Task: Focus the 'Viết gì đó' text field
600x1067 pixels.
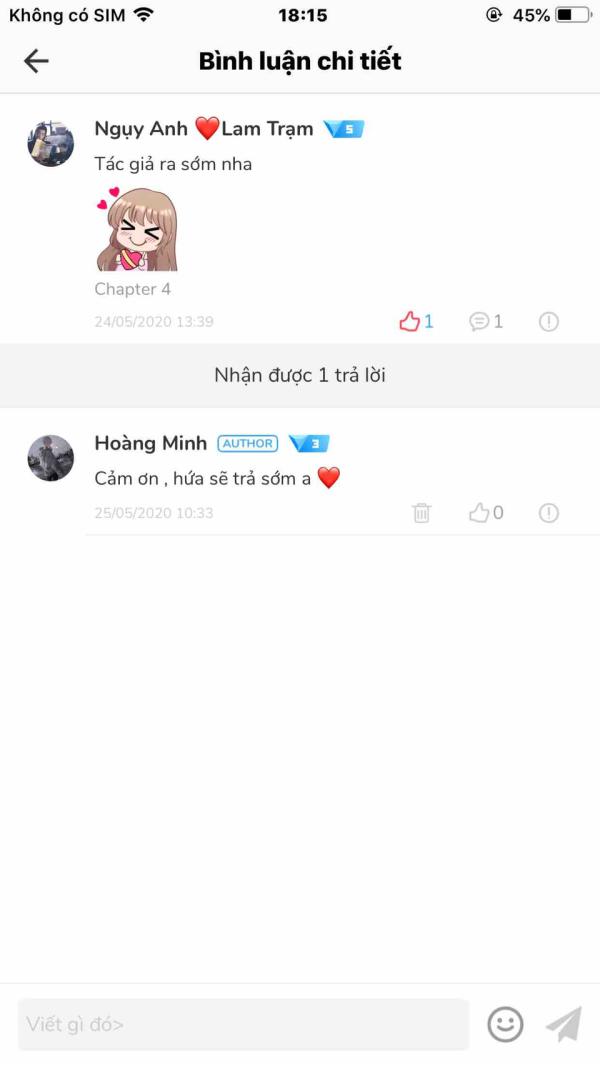Action: click(x=243, y=1024)
